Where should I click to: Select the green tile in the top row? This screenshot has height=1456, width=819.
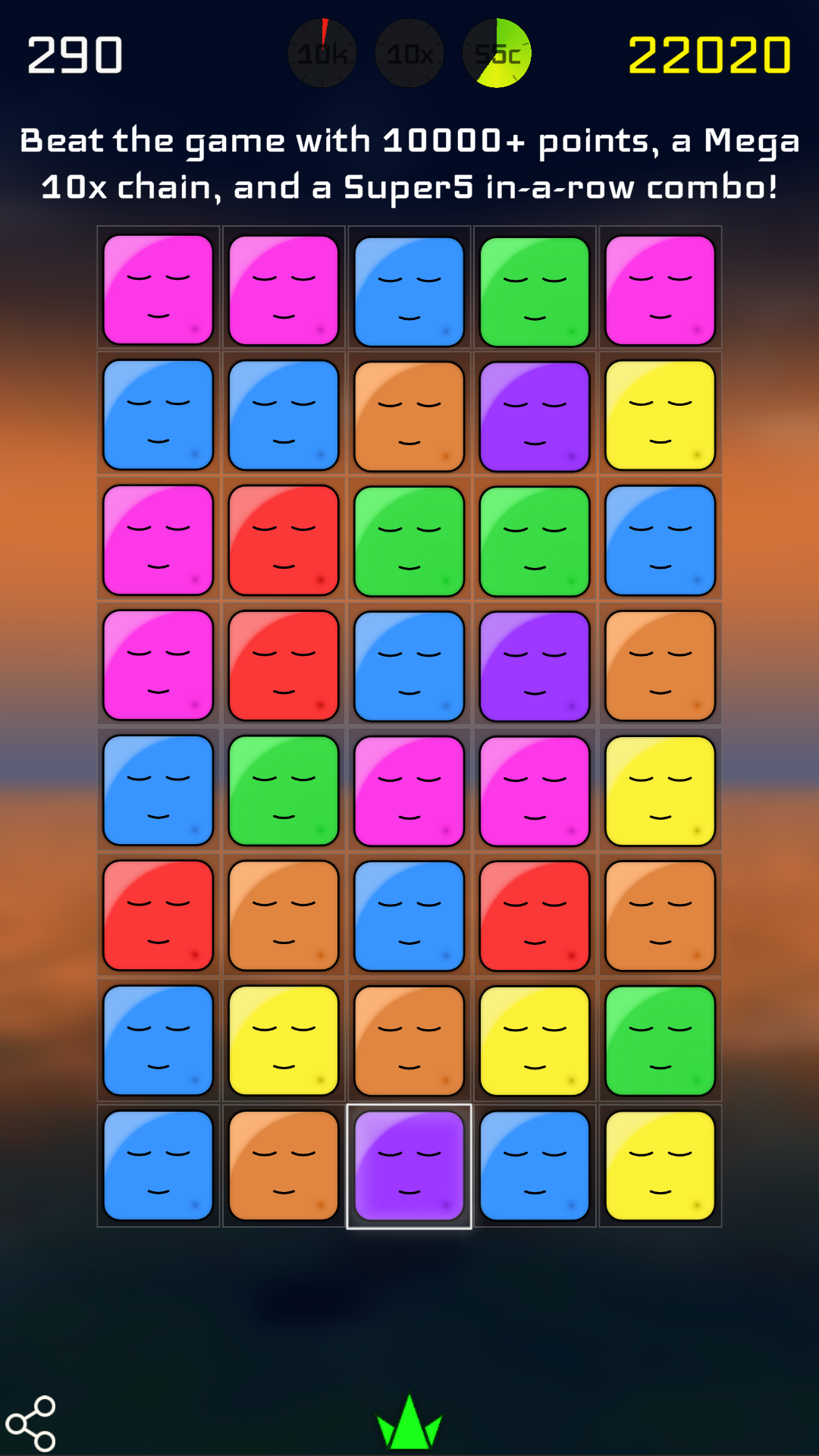[x=535, y=290]
